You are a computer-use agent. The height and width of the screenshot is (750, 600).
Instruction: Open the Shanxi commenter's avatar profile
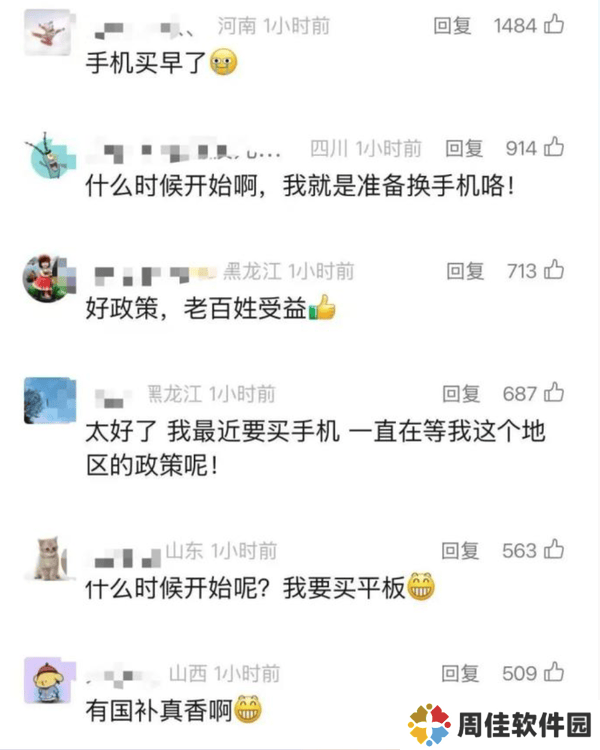47,682
